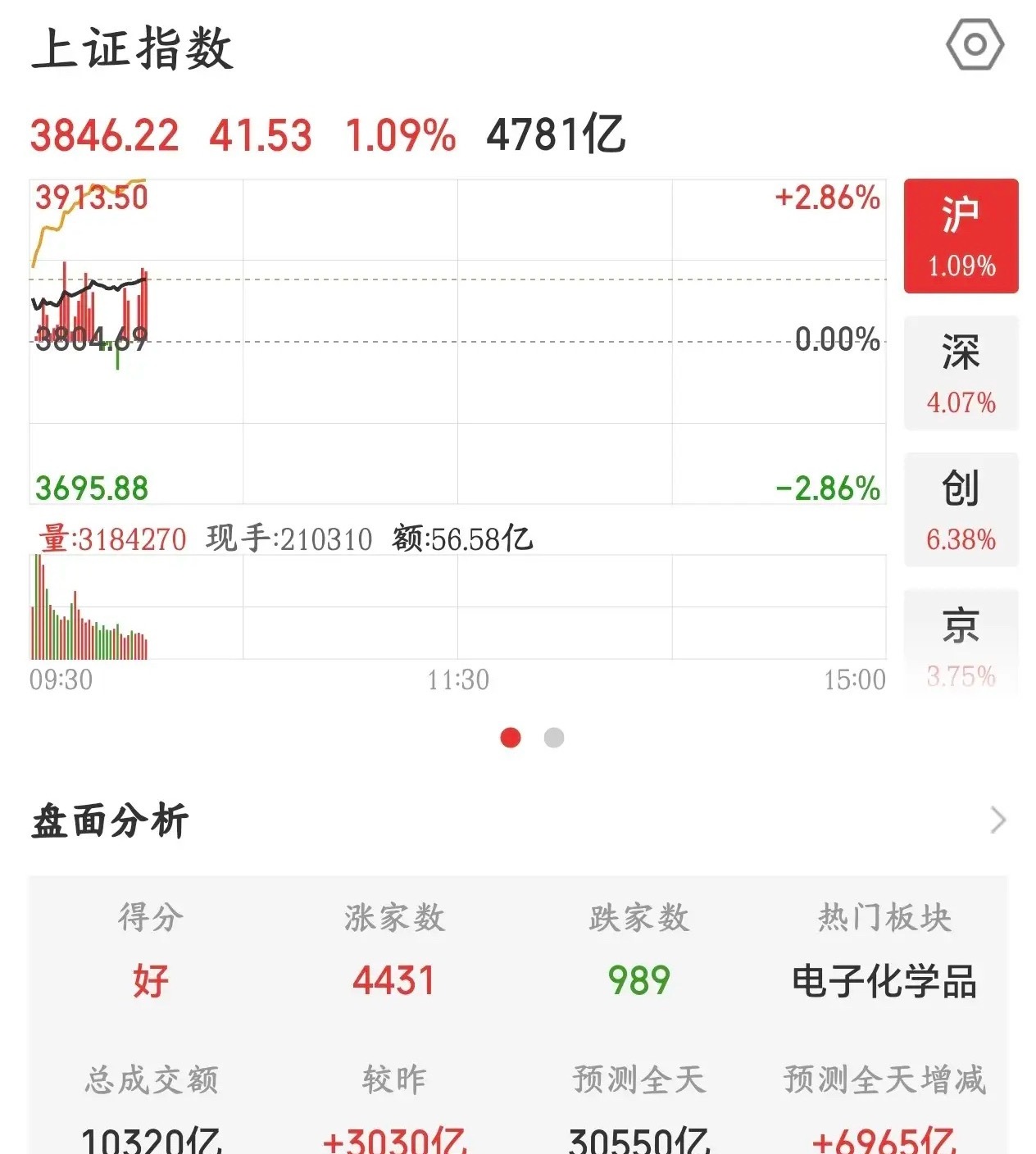Open the hexagon settings icon
This screenshot has height=1154, width=1036.
tap(975, 44)
